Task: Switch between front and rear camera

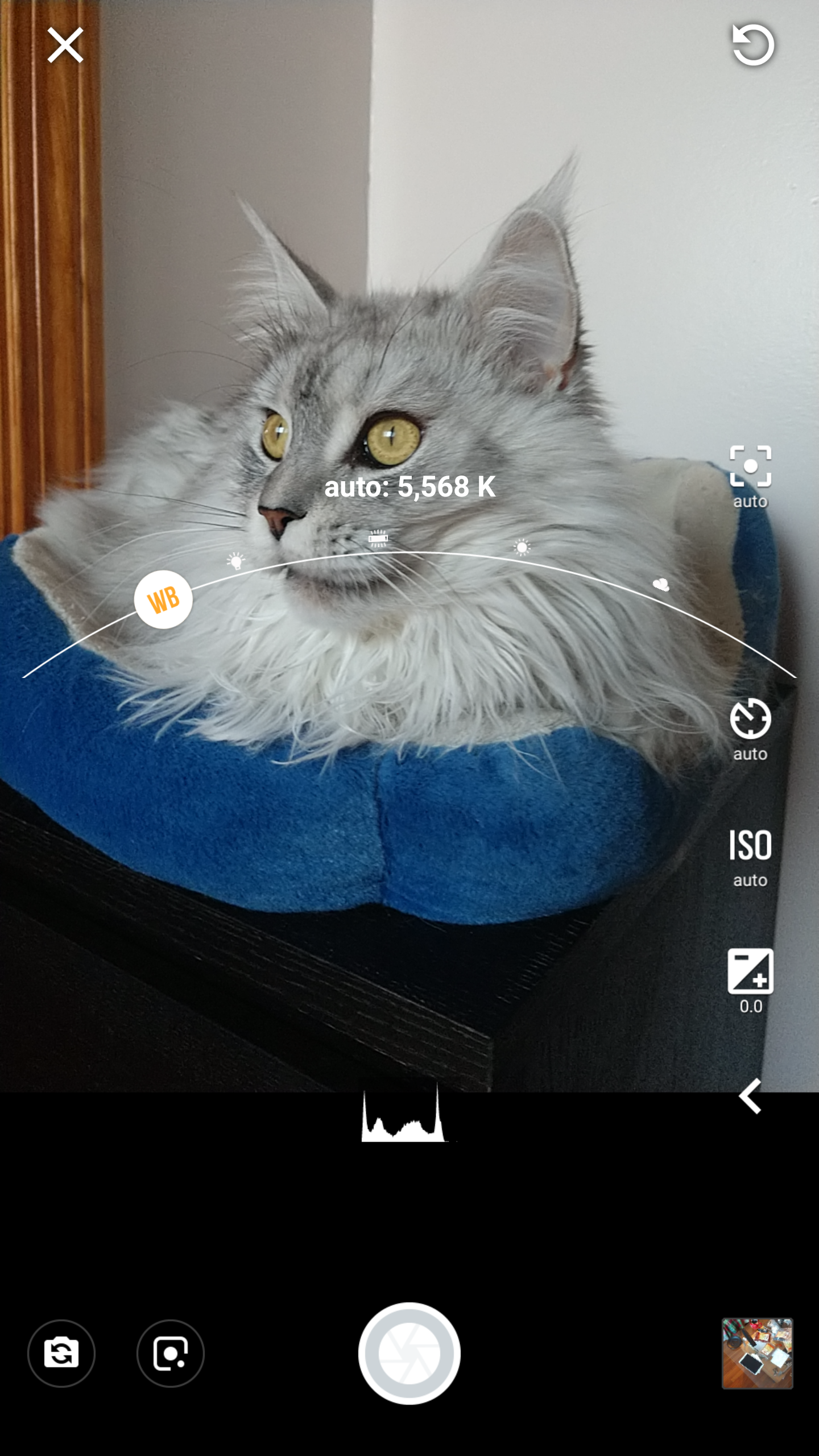Action: pos(61,1353)
